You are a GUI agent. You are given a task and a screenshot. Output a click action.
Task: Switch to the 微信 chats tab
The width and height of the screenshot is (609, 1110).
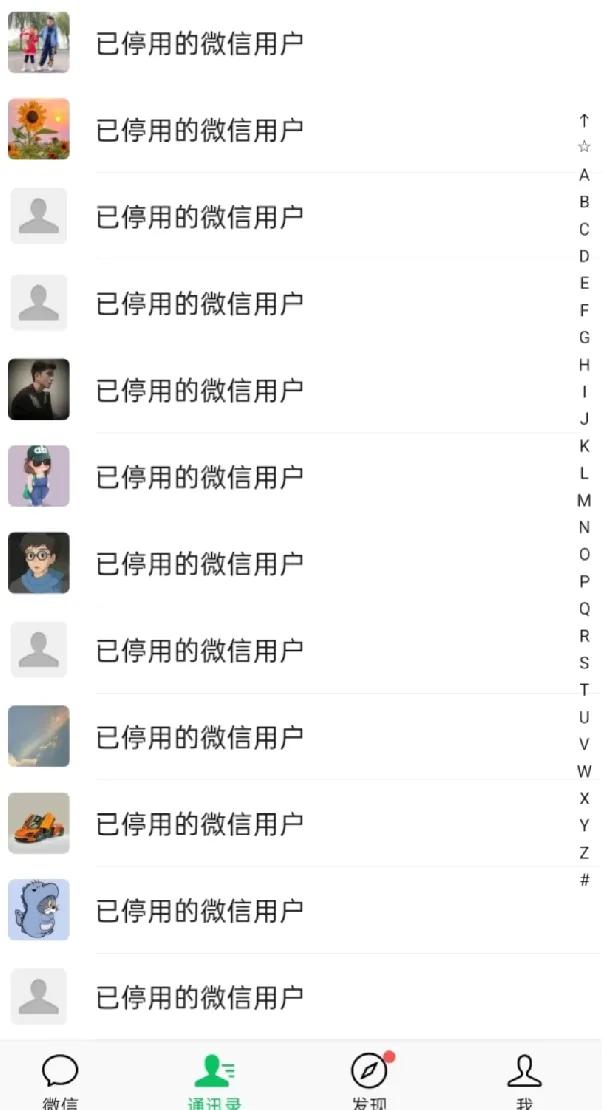pos(60,1080)
